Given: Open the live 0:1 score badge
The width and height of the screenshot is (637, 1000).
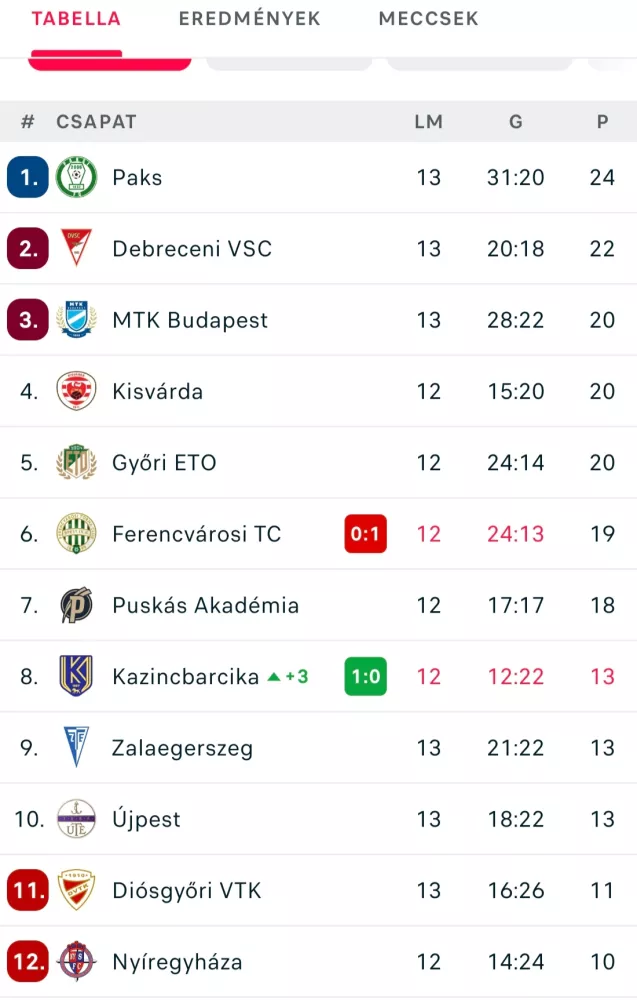Looking at the screenshot, I should click(x=365, y=534).
